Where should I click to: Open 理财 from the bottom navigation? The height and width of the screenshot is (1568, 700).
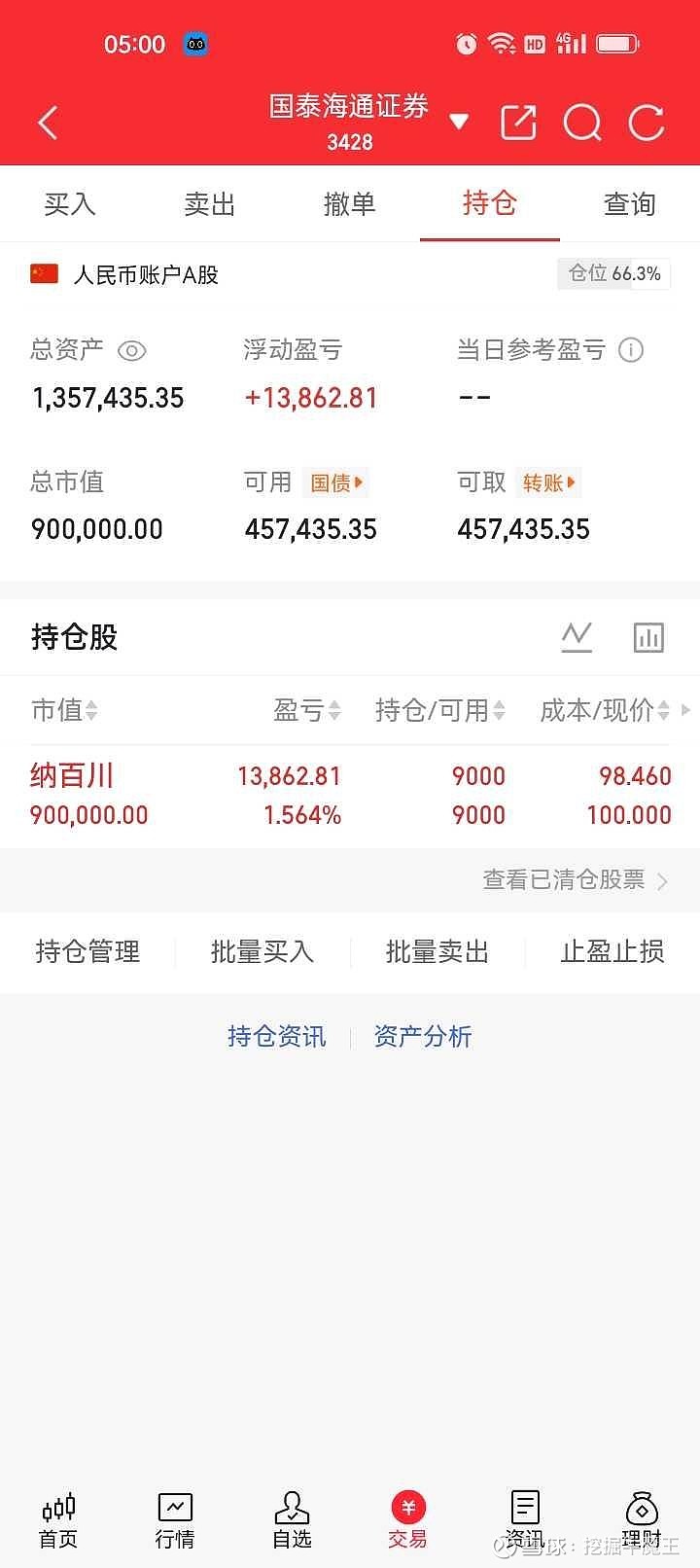pos(641,1517)
